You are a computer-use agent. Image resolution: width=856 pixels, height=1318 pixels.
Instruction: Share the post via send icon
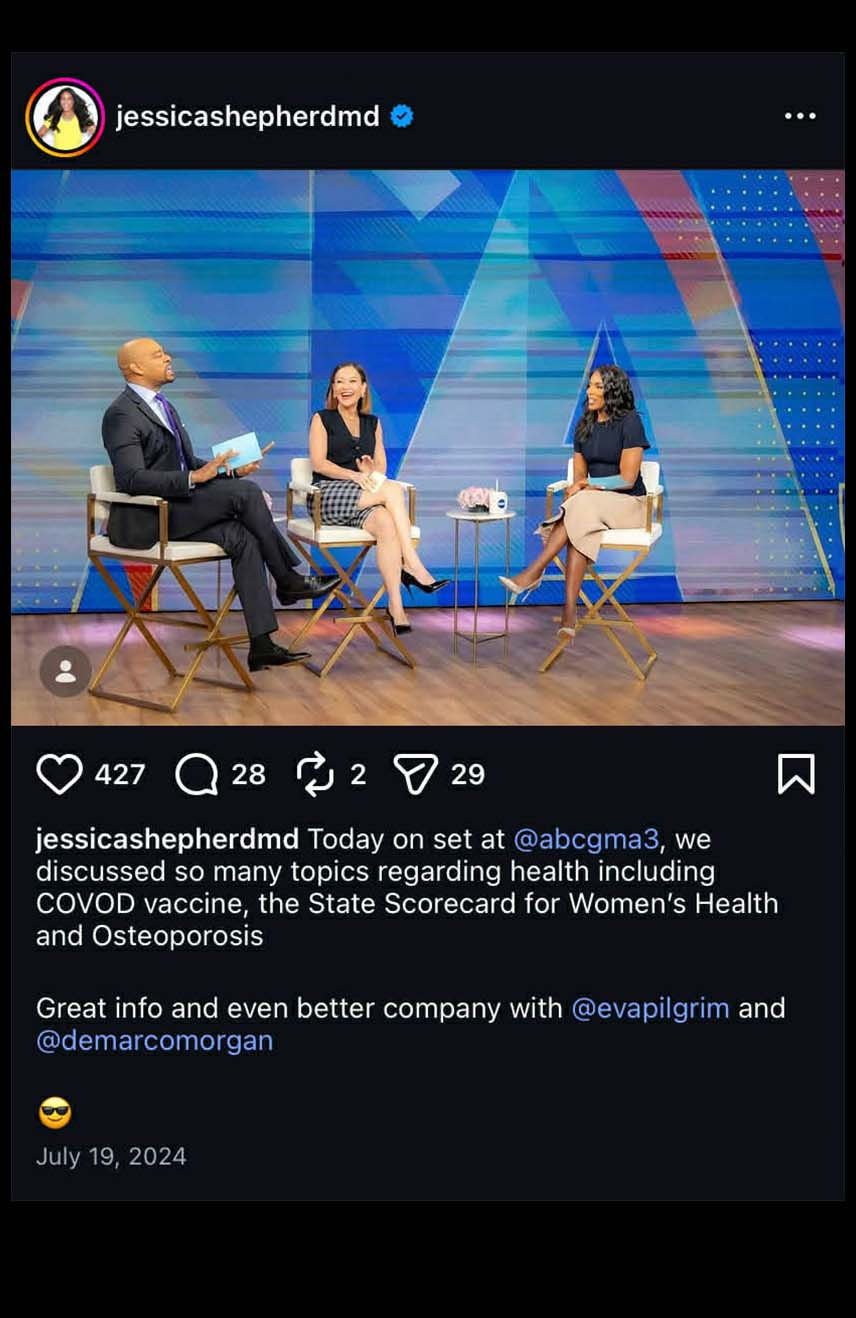[x=416, y=774]
